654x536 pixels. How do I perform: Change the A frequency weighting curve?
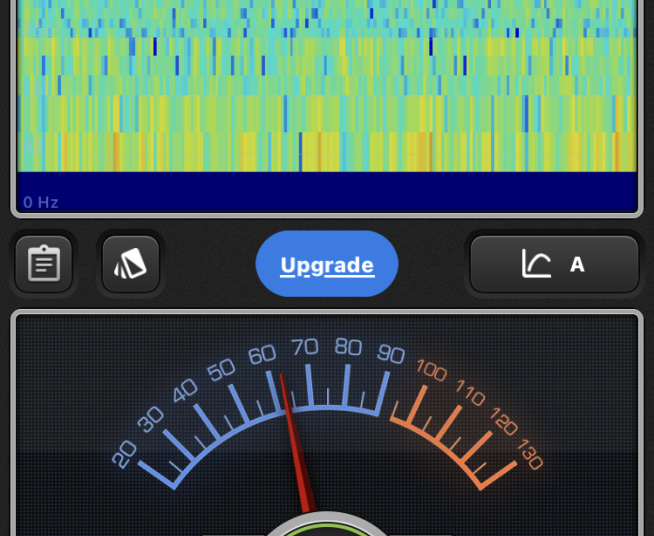point(554,264)
